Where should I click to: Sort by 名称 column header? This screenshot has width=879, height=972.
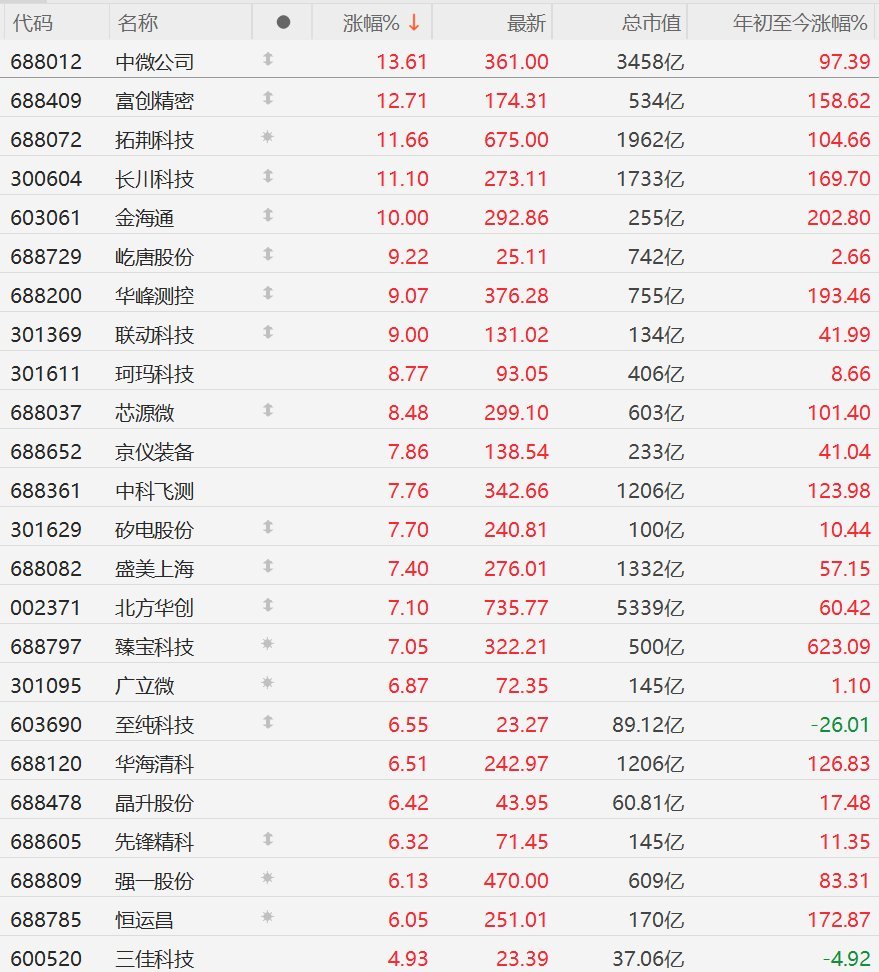(138, 23)
